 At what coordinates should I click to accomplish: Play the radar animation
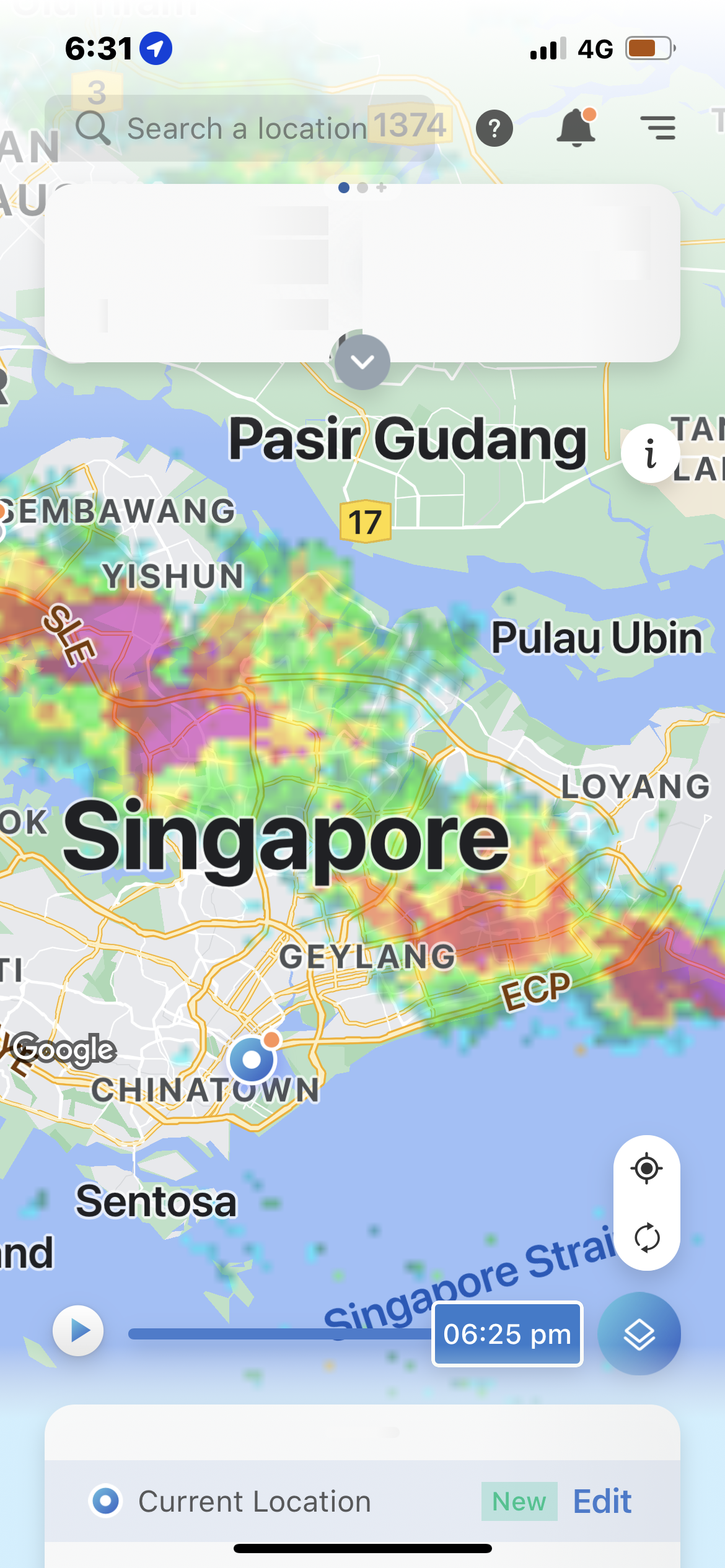(79, 1330)
